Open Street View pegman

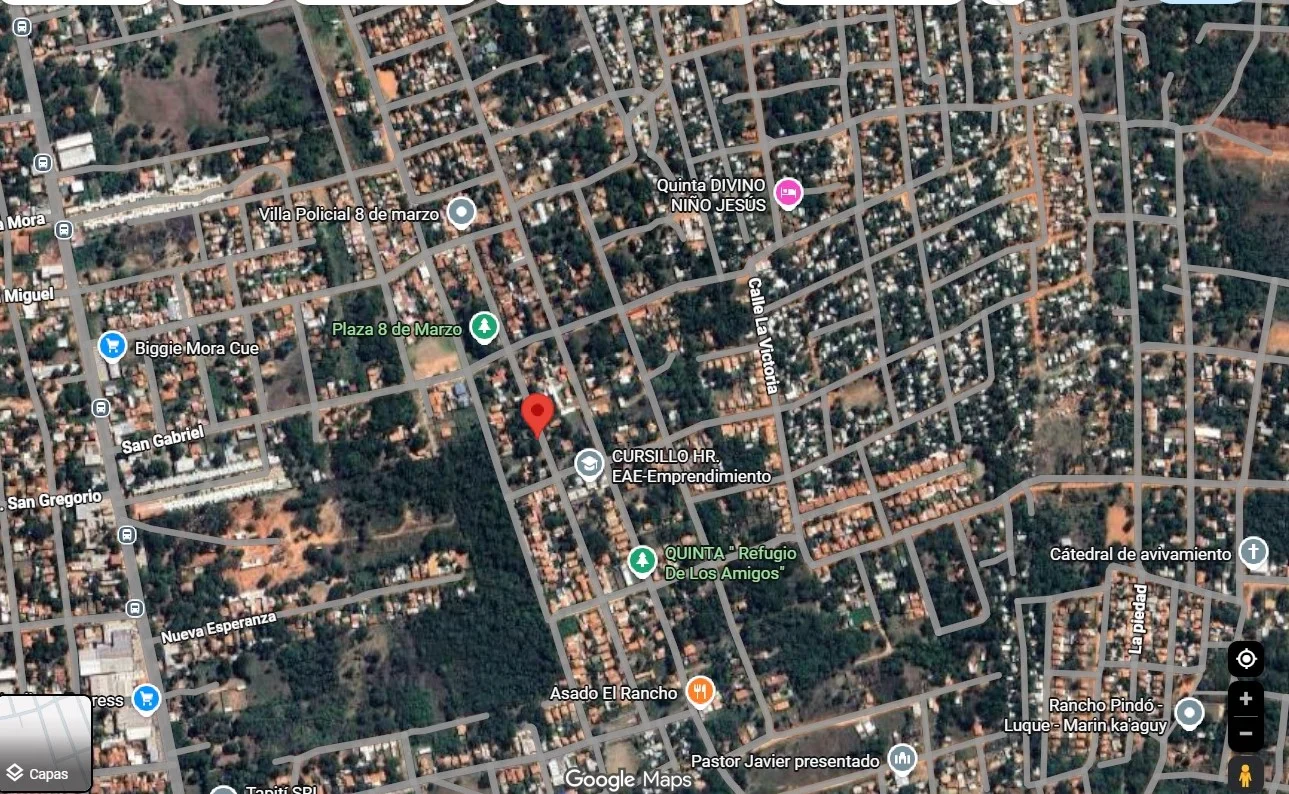(1246, 775)
